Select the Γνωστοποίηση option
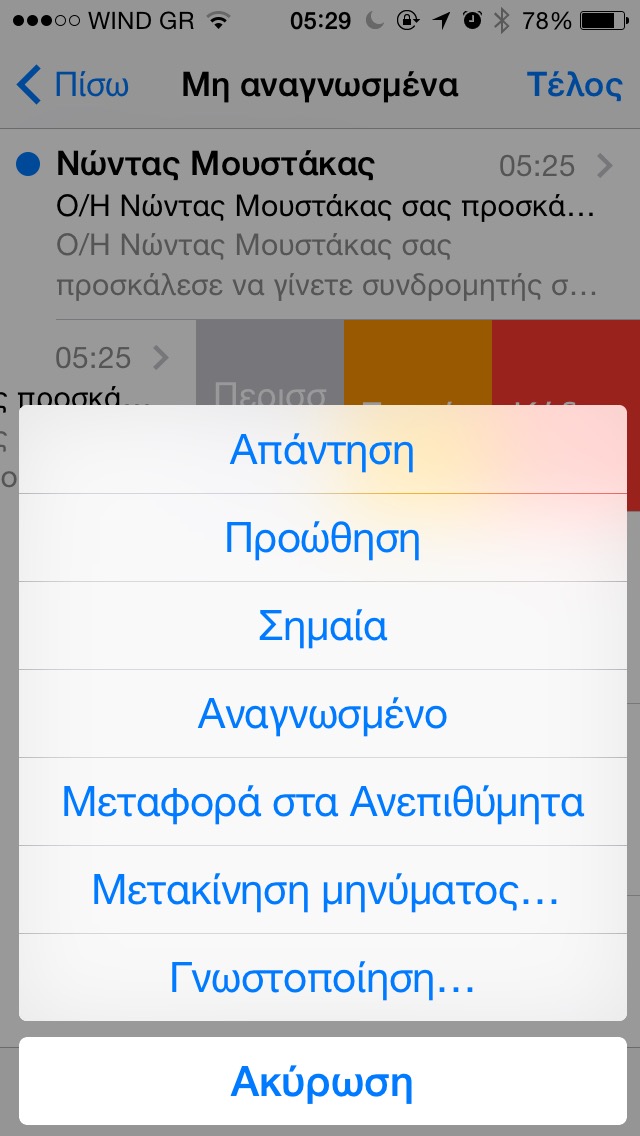 [x=322, y=978]
